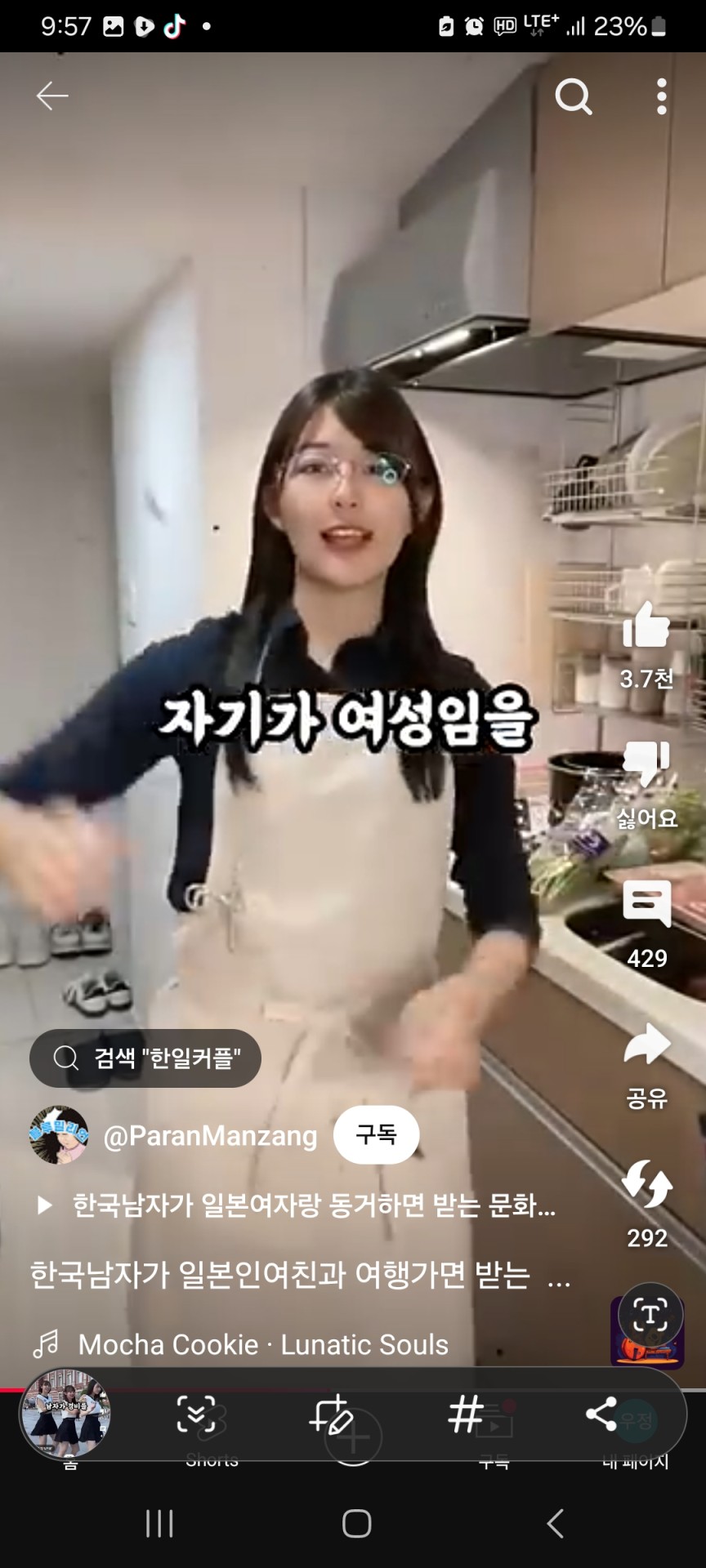706x1568 pixels.
Task: Open the 429 comments
Action: tap(646, 904)
